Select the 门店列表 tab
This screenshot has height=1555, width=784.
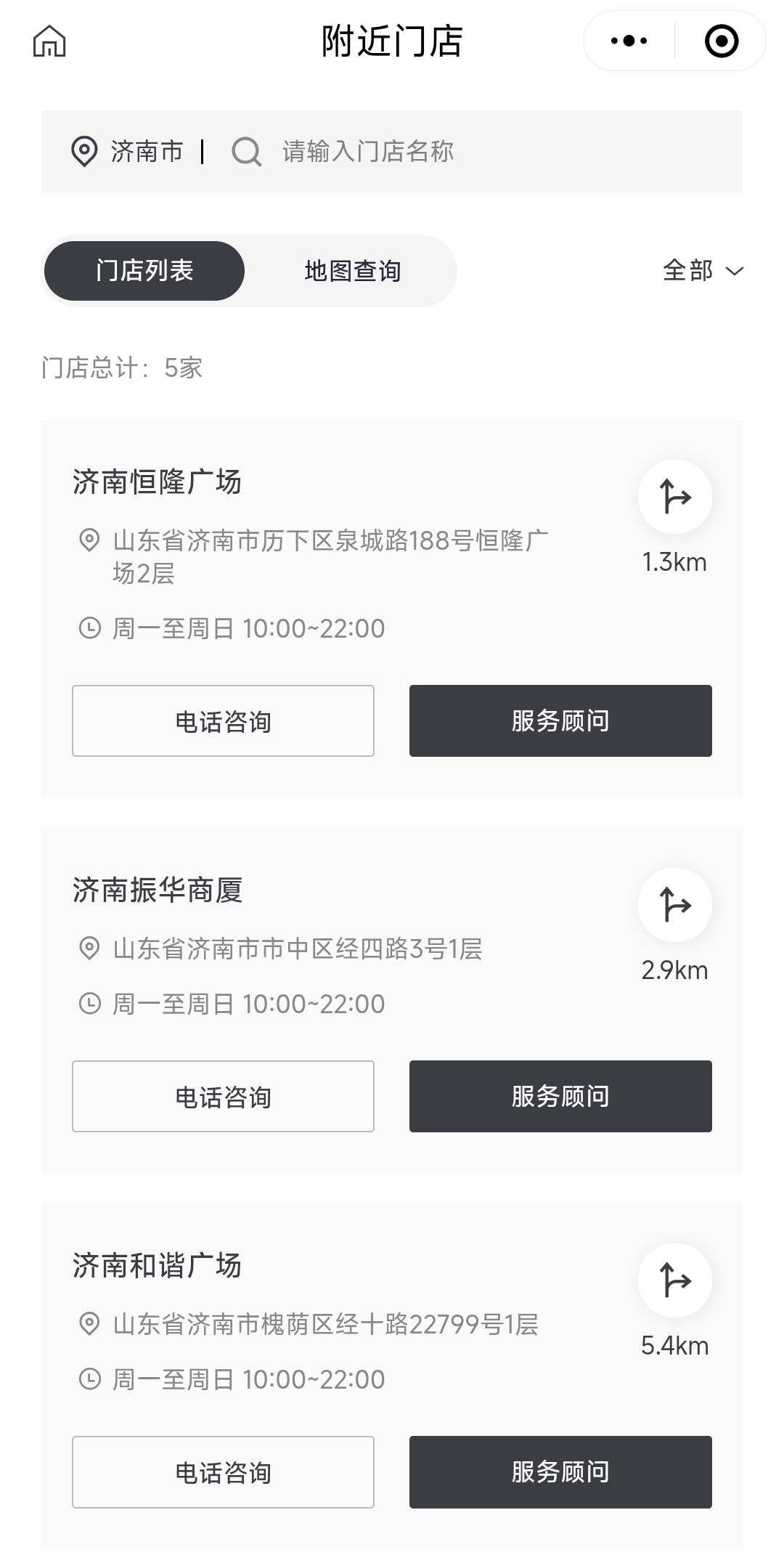point(144,271)
